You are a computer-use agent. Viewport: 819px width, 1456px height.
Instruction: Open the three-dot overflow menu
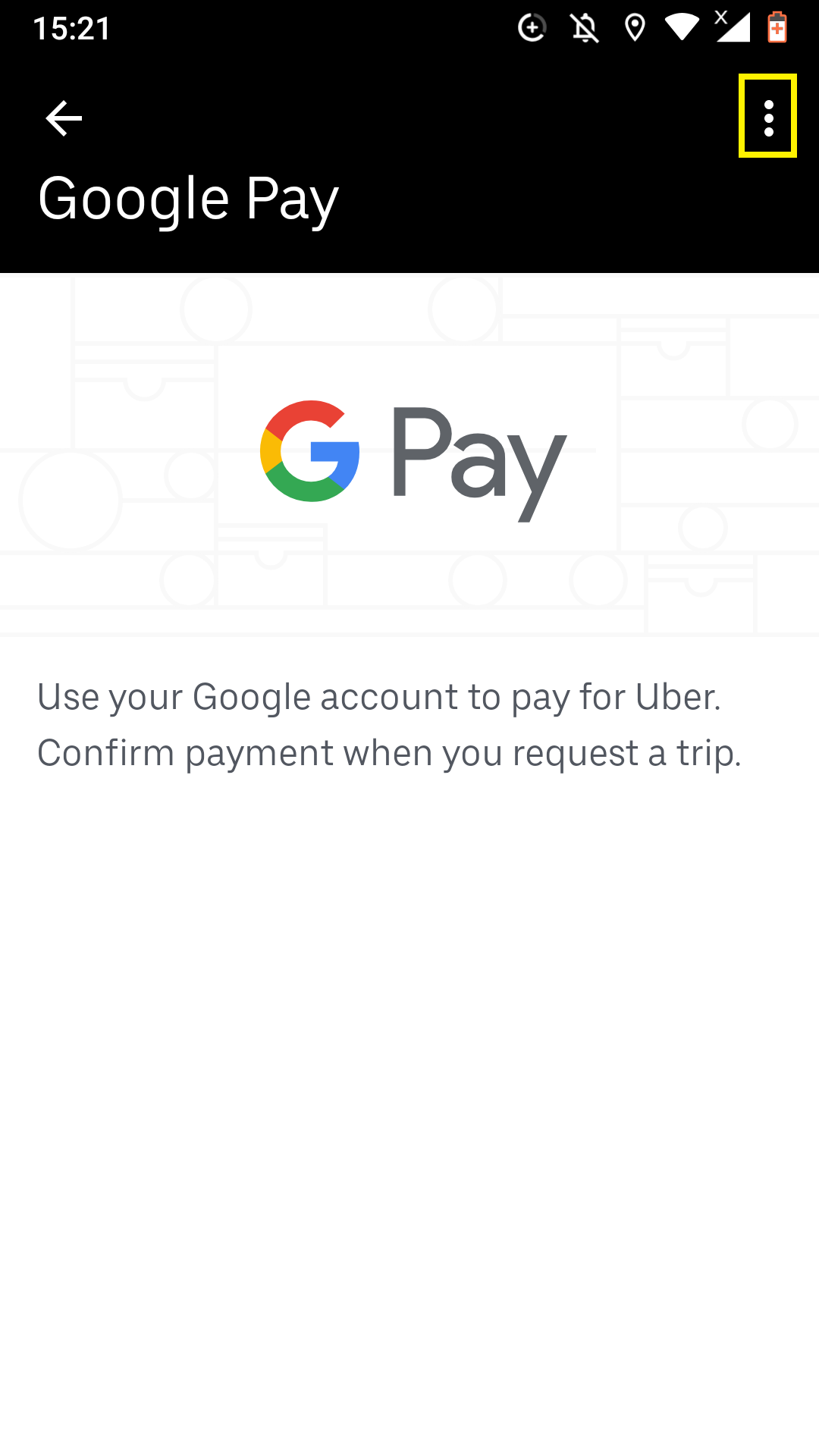point(768,118)
